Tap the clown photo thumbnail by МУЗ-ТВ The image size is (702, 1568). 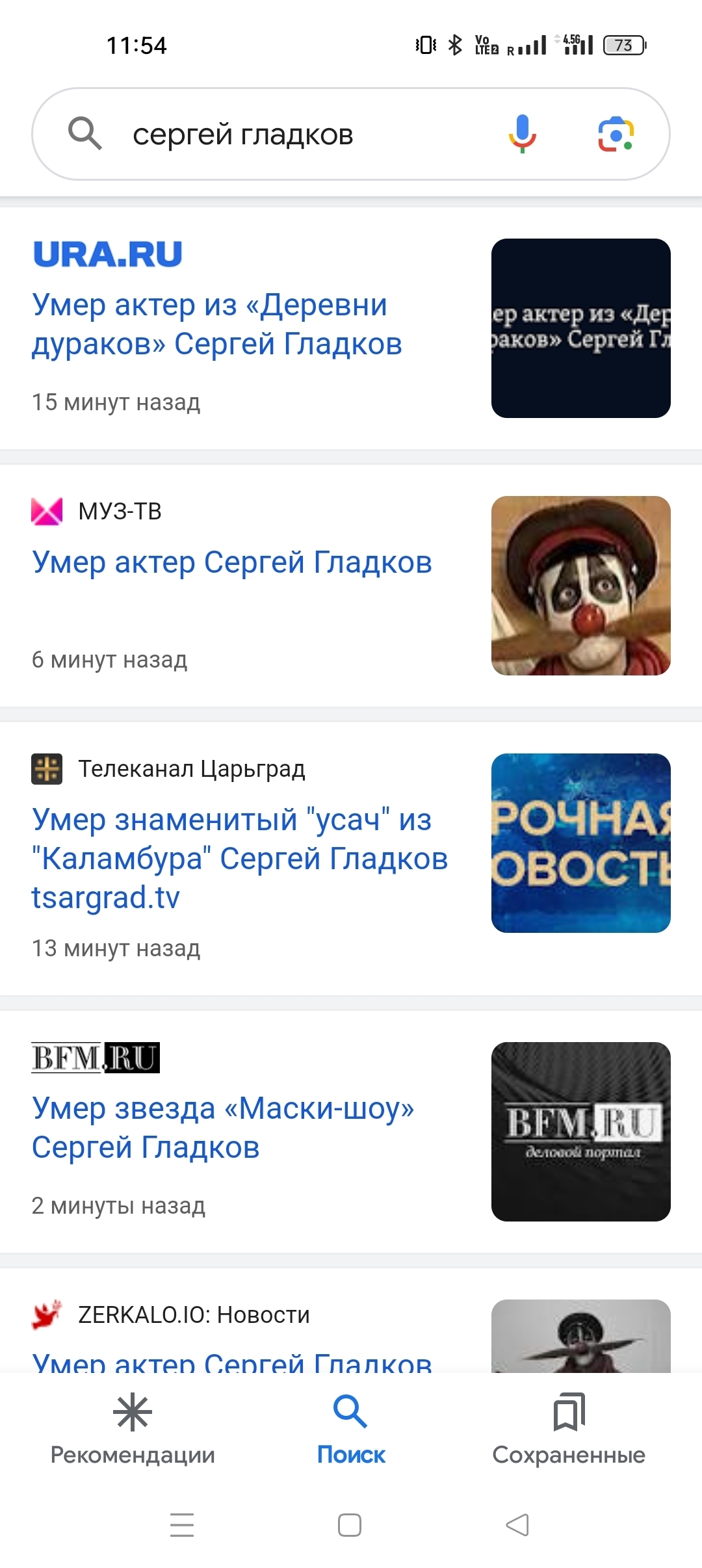(x=580, y=585)
